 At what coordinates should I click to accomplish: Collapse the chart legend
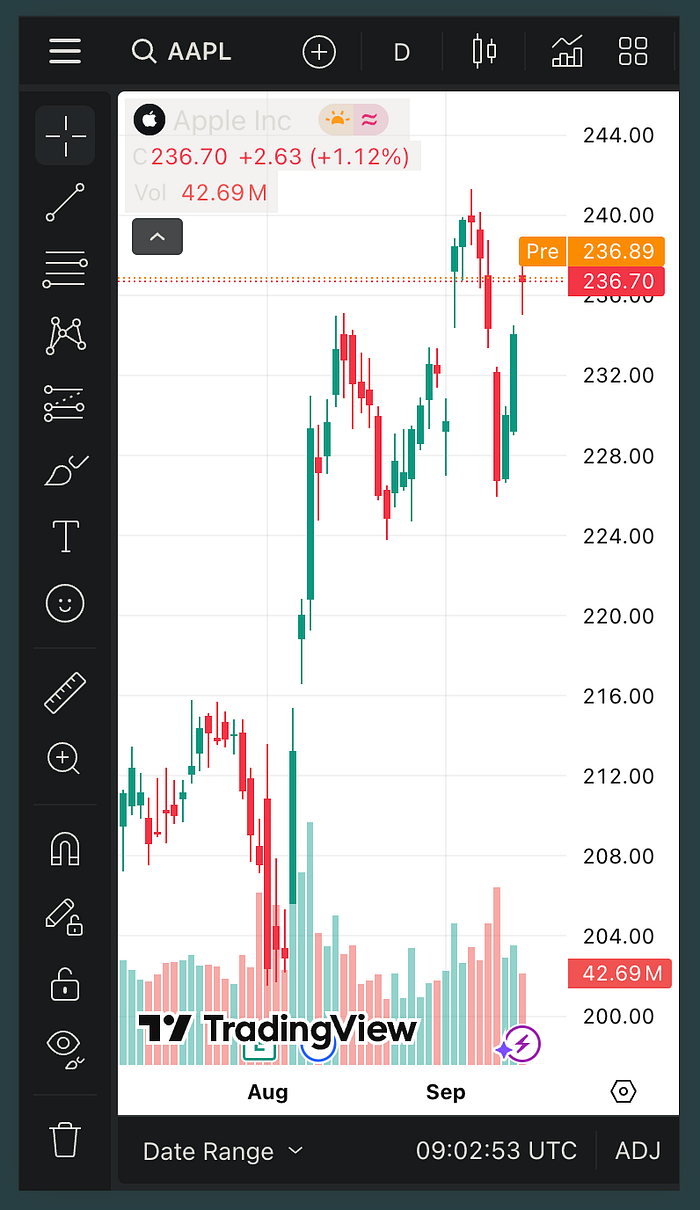pos(157,237)
